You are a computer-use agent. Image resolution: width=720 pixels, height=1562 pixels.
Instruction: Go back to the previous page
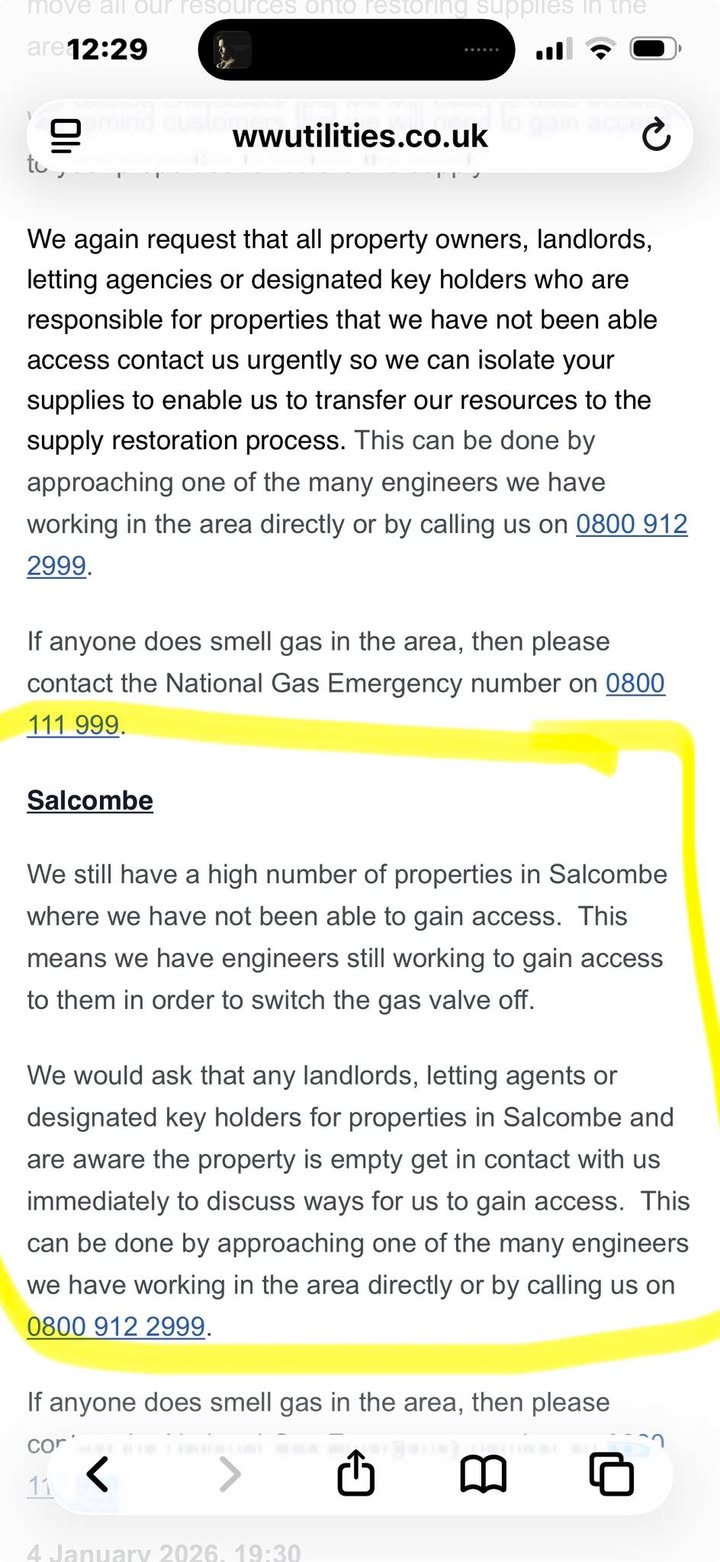pos(97,1474)
